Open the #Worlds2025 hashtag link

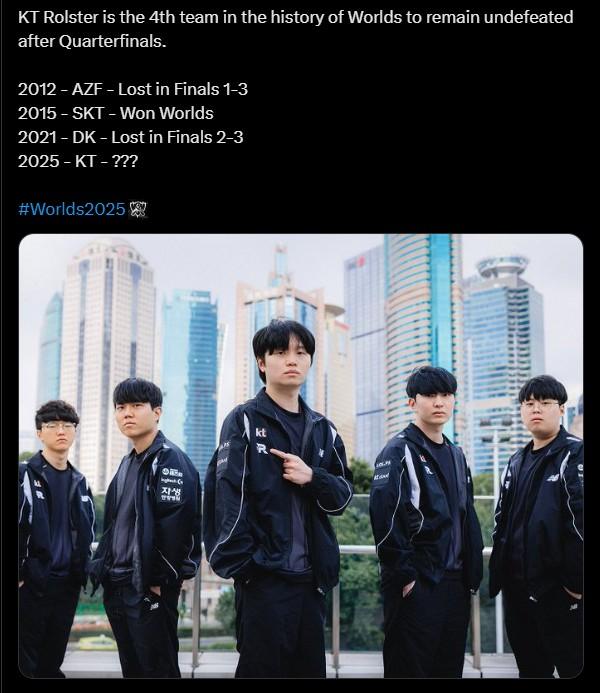[x=72, y=208]
